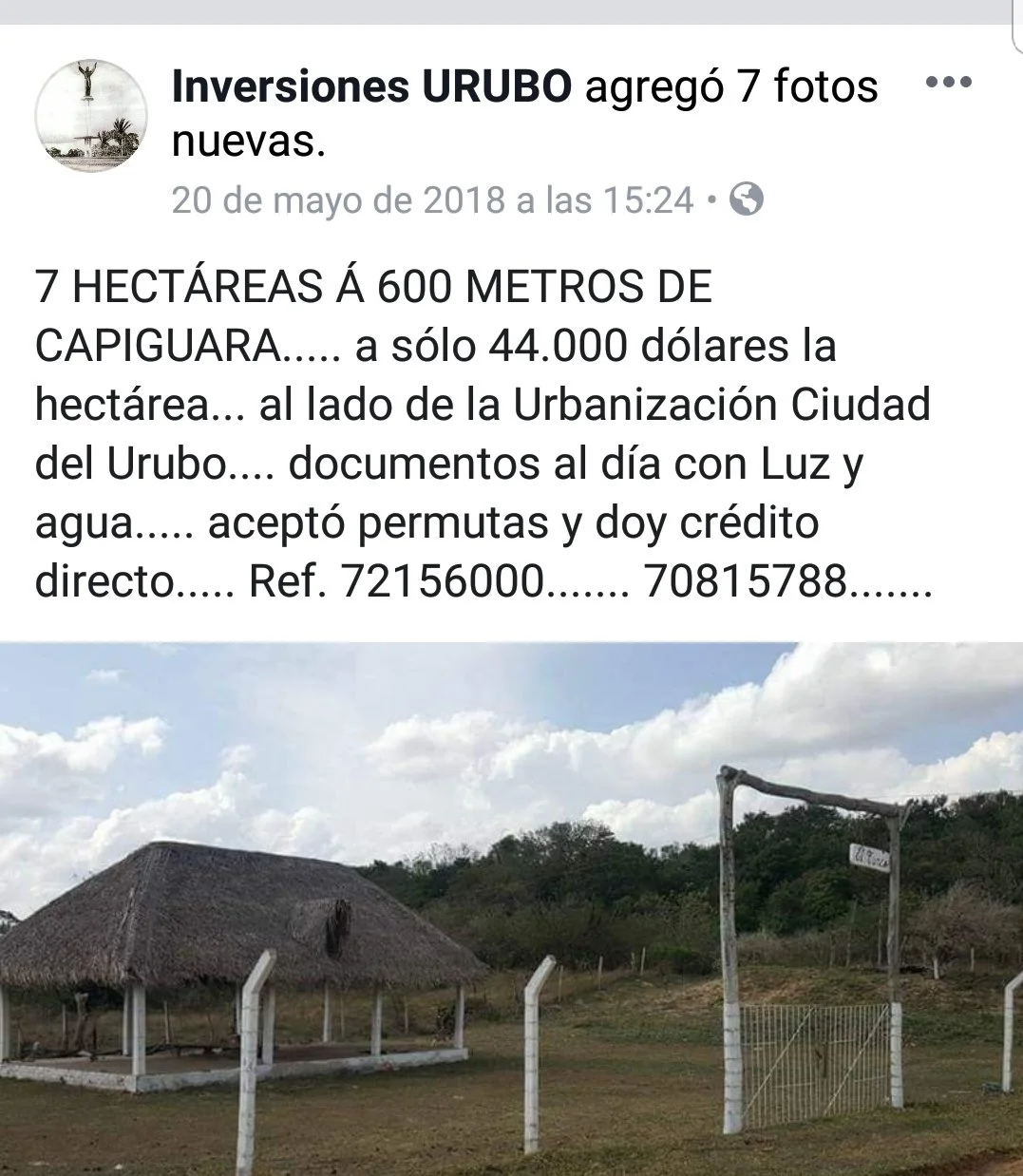This screenshot has width=1023, height=1176.
Task: Tap the post timestamp 20 de mayo de 2018
Action: (432, 200)
